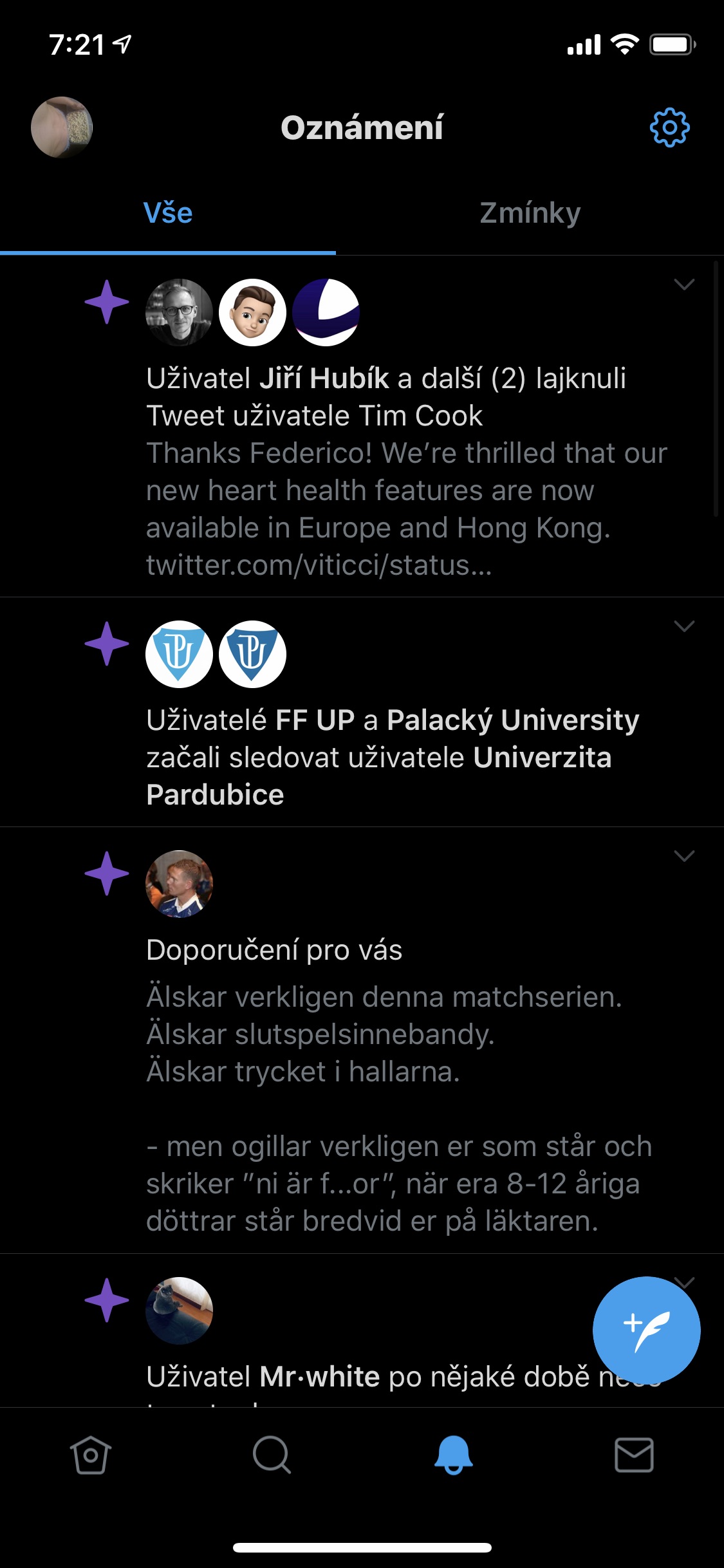Tap the home indicator bar at bottom
The height and width of the screenshot is (1568, 724).
pos(362,1547)
